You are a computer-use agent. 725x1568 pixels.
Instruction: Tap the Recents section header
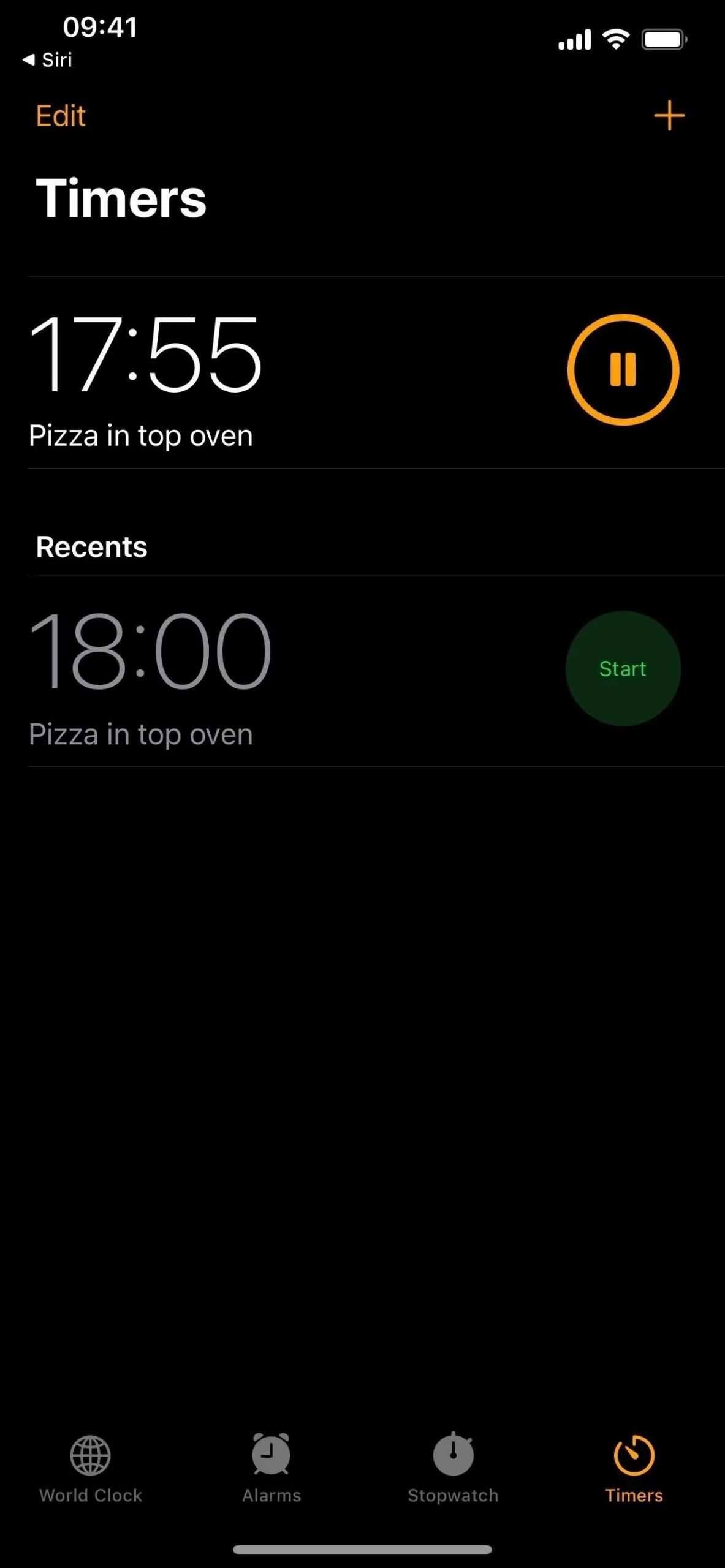pyautogui.click(x=91, y=546)
